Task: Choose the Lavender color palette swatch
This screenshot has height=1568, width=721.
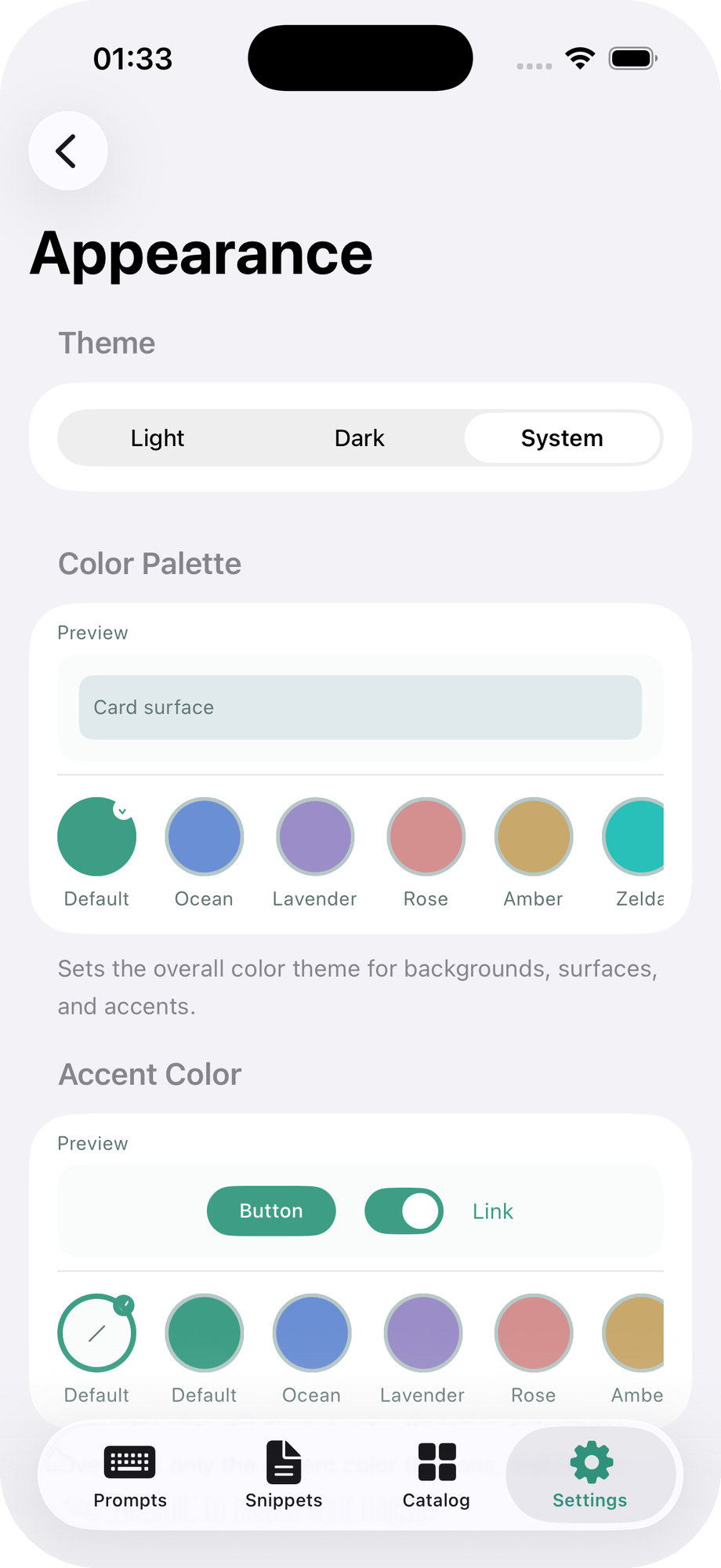Action: (x=314, y=836)
